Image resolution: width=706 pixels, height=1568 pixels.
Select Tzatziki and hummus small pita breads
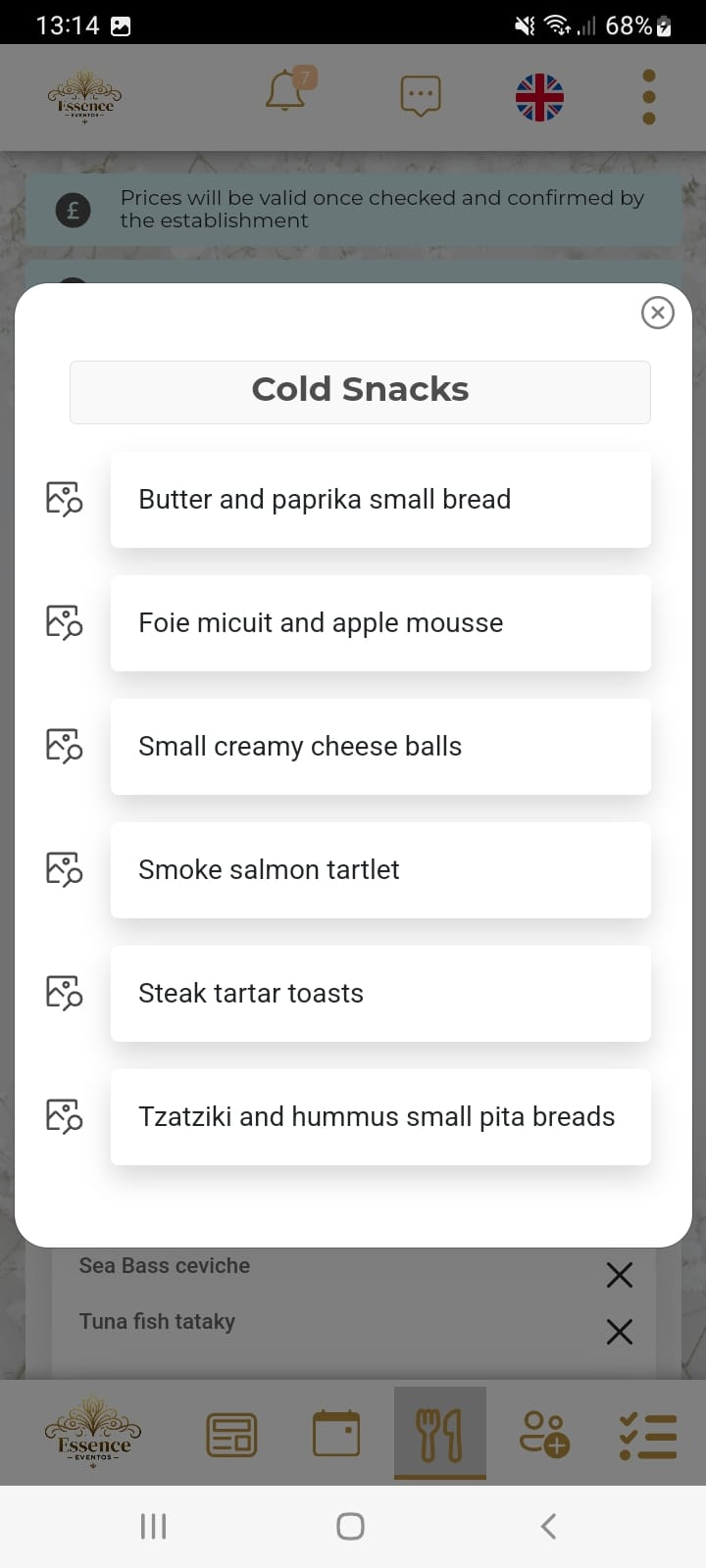pyautogui.click(x=380, y=1116)
